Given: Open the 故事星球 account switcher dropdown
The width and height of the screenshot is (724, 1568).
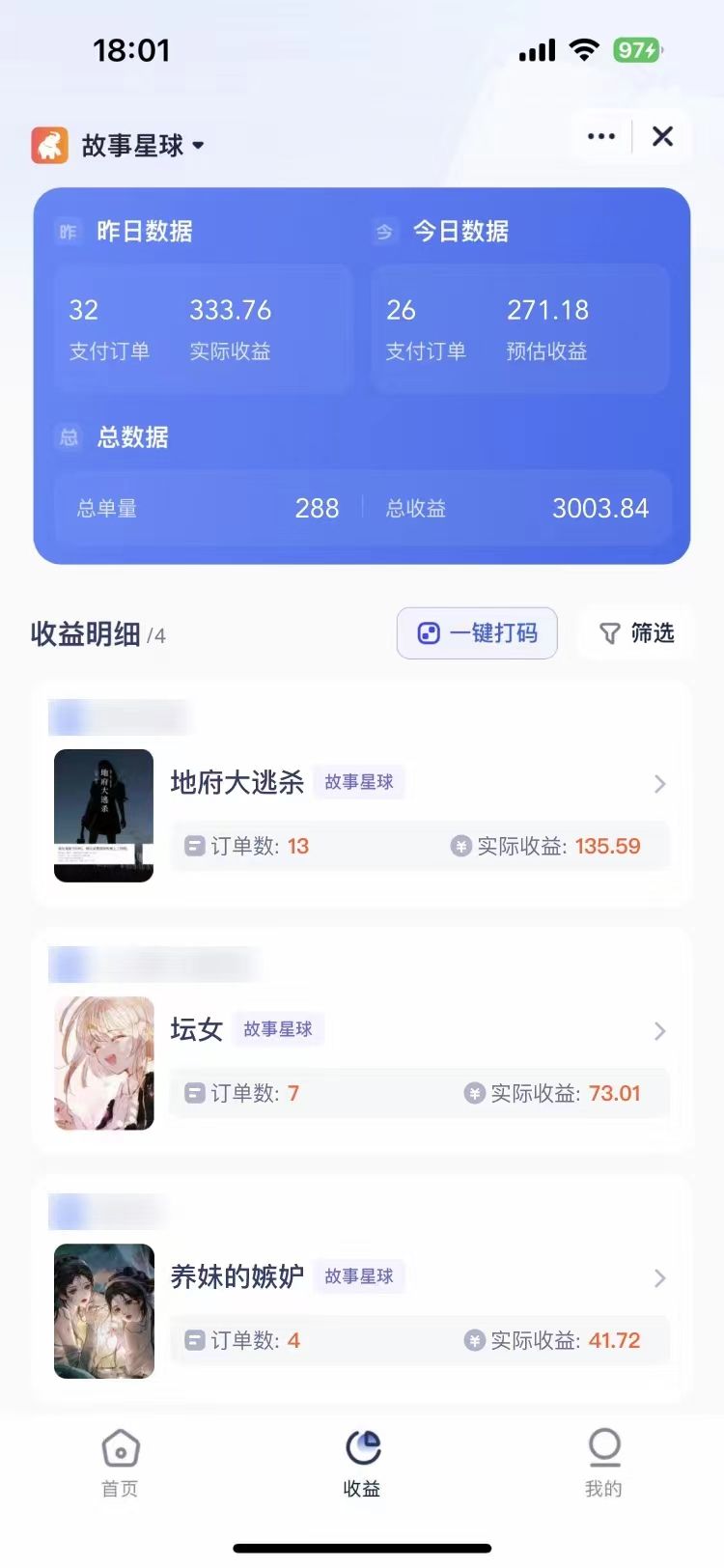Looking at the screenshot, I should (x=198, y=146).
